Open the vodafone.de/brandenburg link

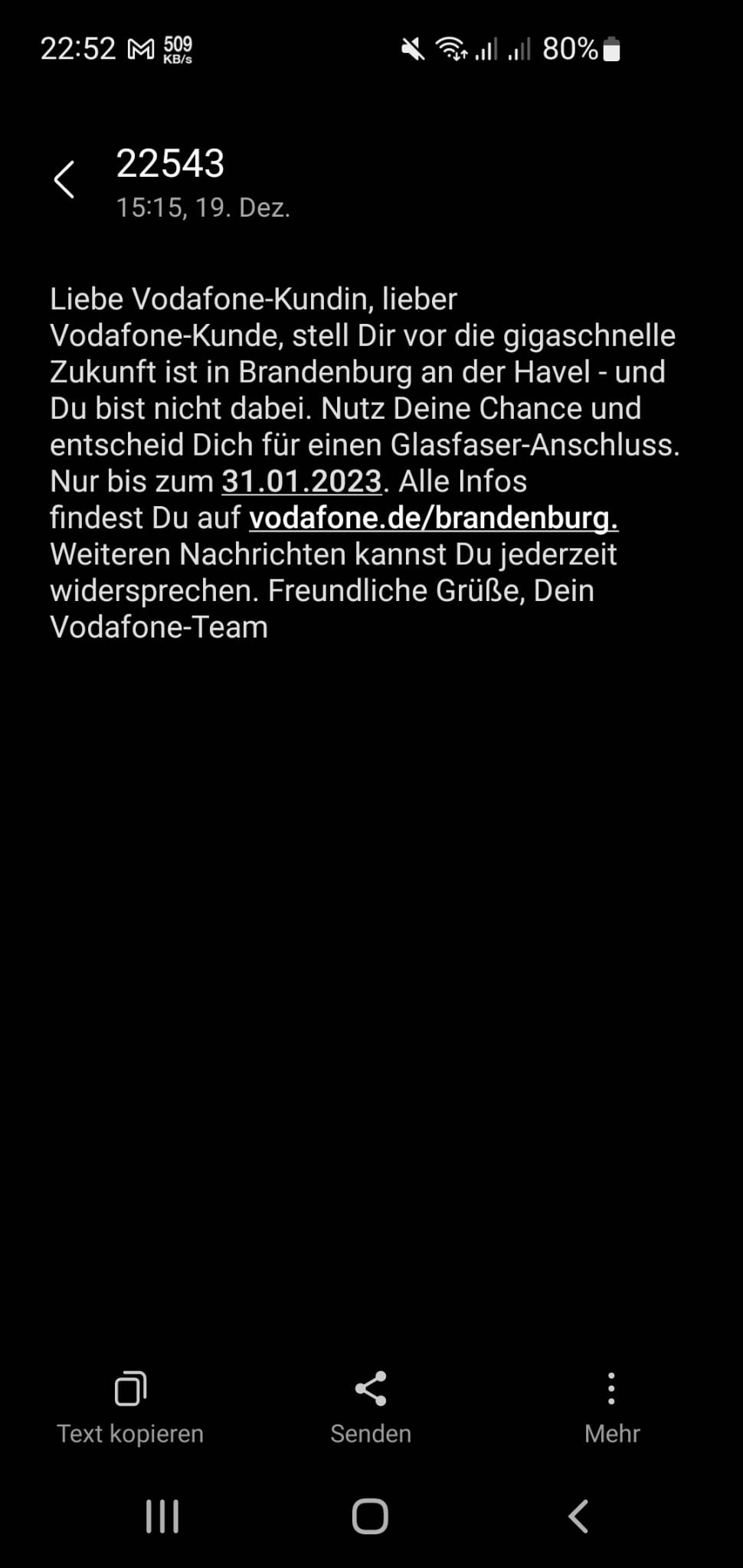(x=433, y=518)
